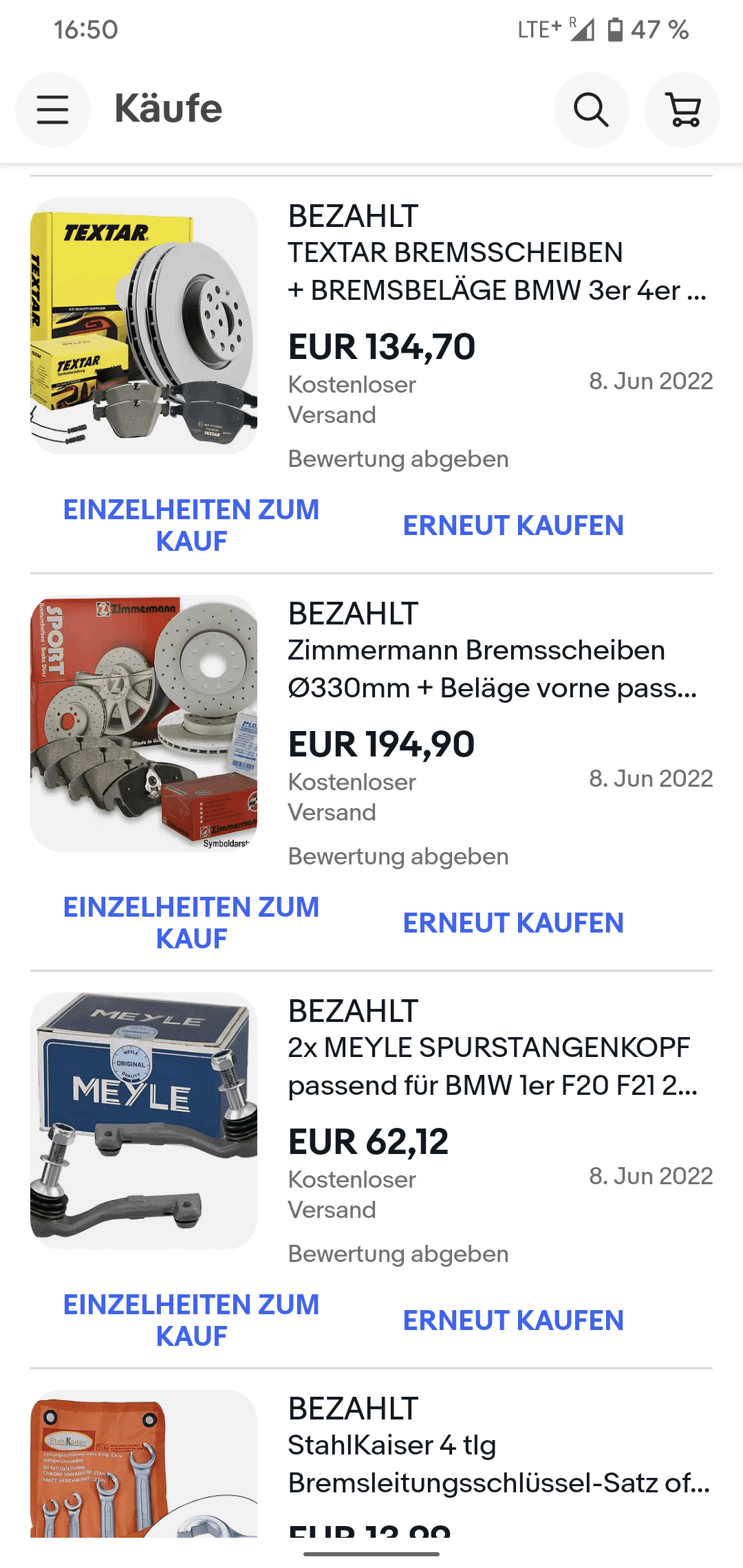Open the TEXTAR Bremsscheiben purchase item
Image resolution: width=743 pixels, height=1568 pixels.
371,326
